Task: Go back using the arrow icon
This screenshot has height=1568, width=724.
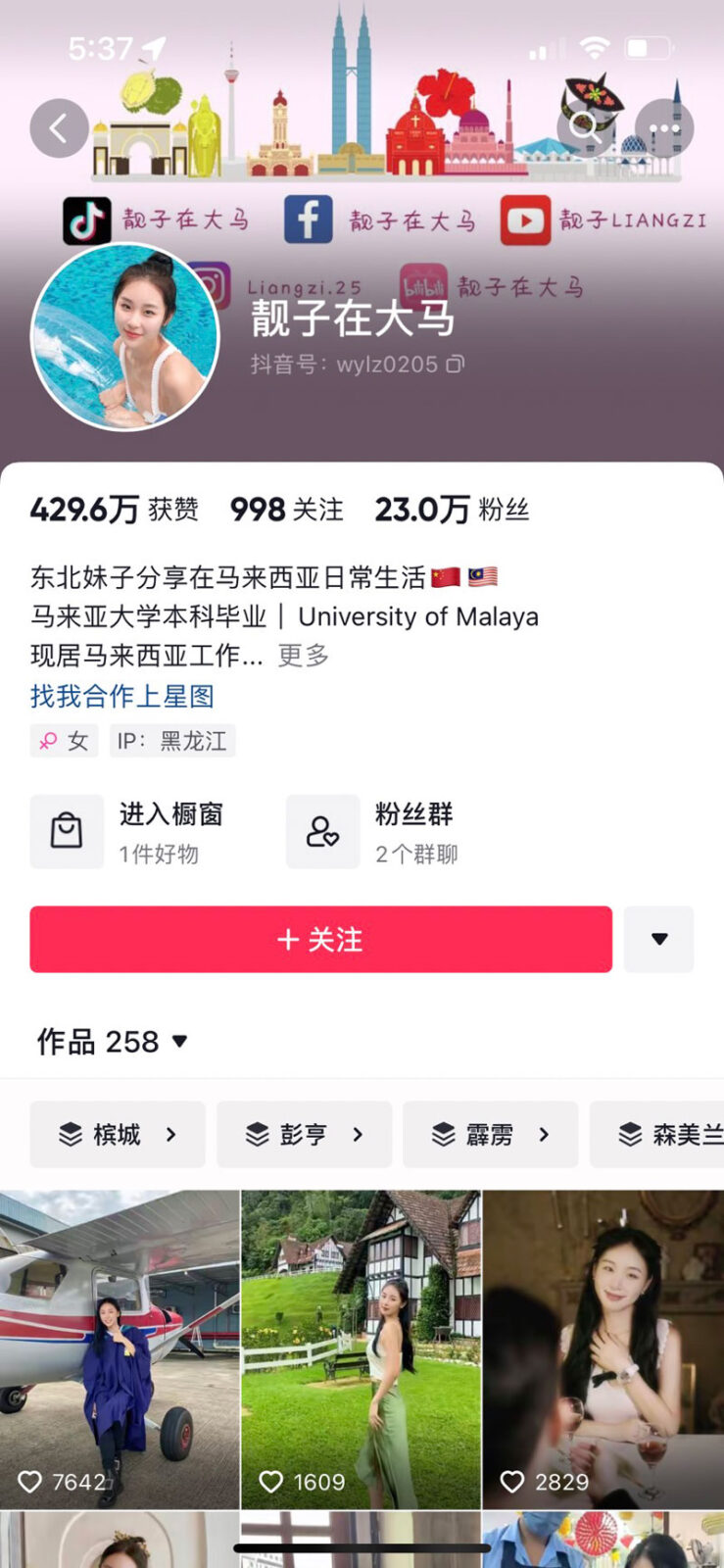Action: (59, 127)
